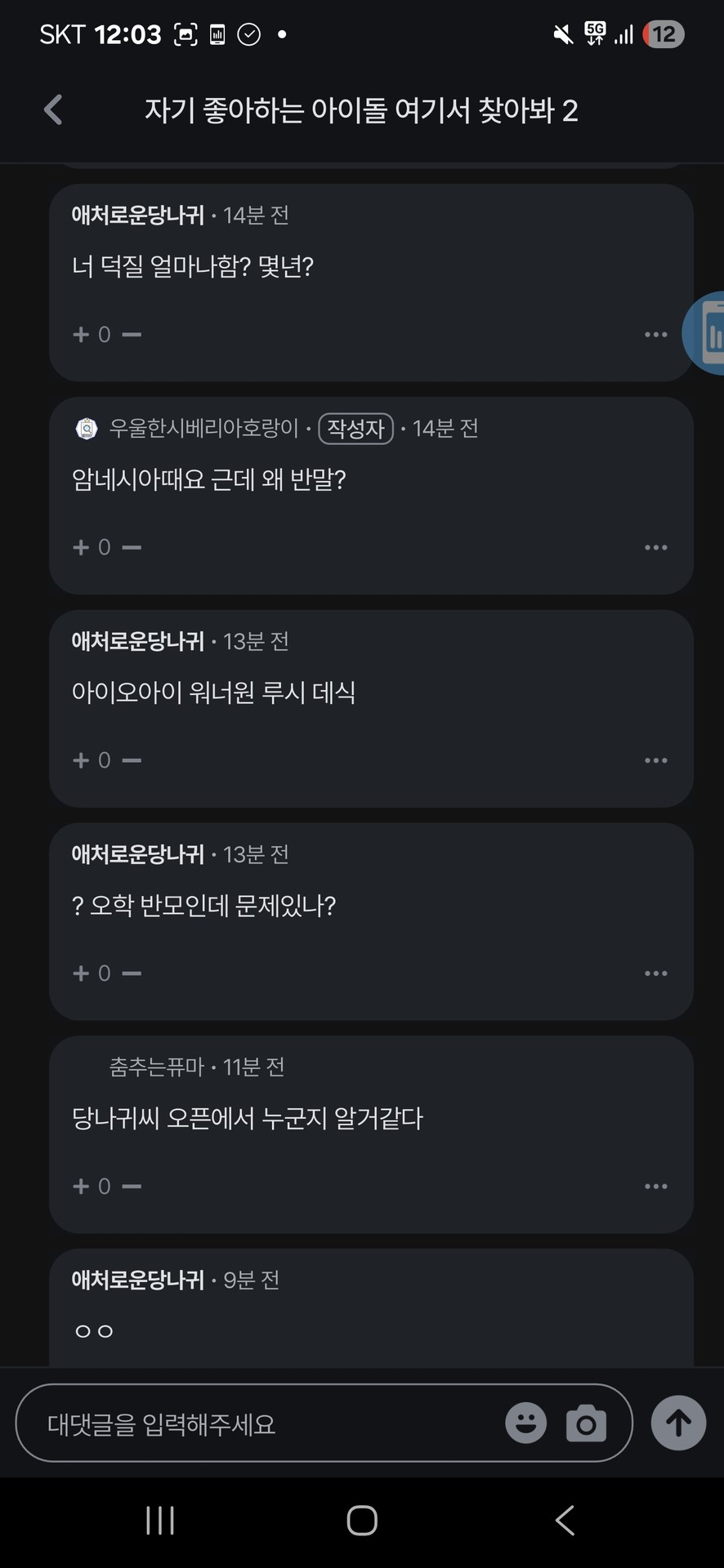Screen dimensions: 724x1568
Task: Open more options on the '너 덕질 얼마나함?' comment
Action: (x=656, y=334)
